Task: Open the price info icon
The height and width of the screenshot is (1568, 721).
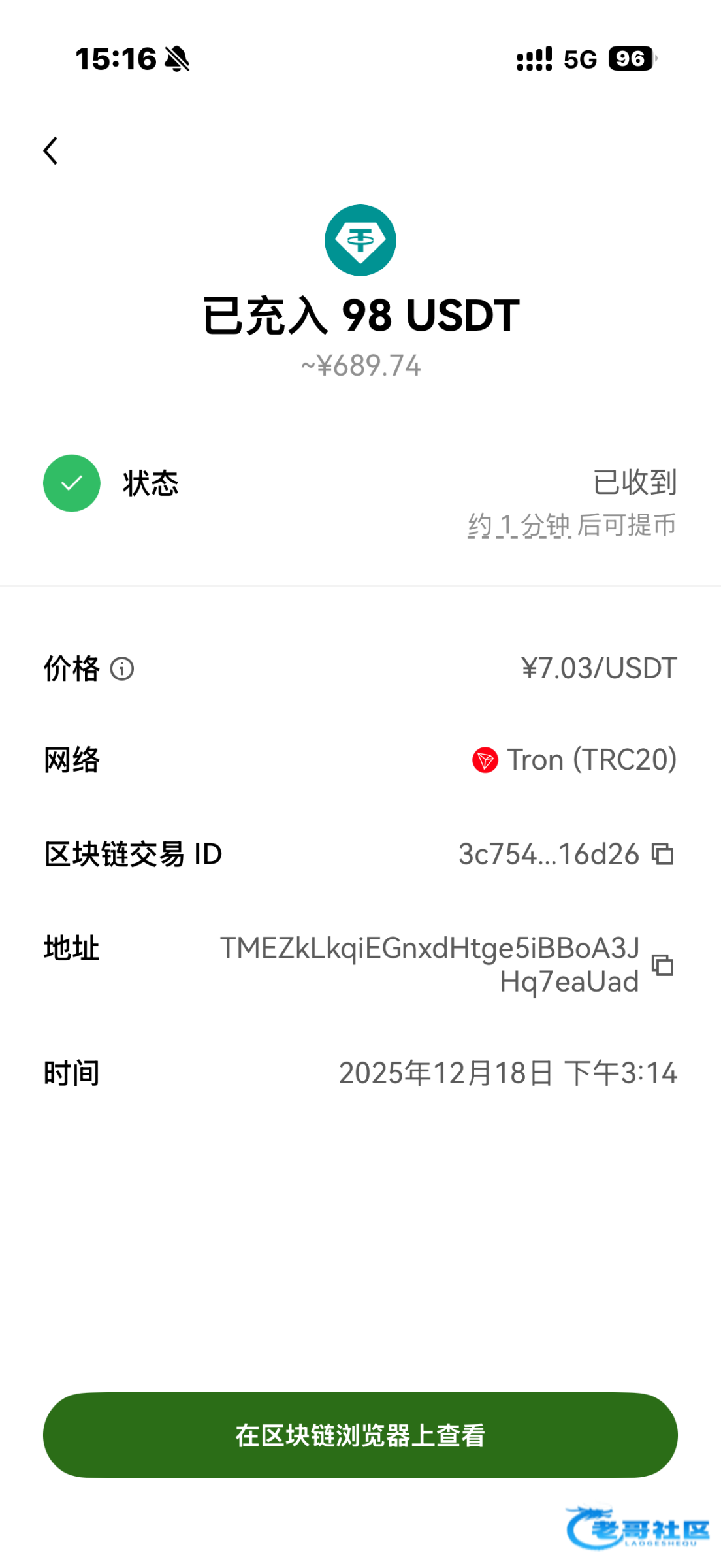Action: click(122, 668)
